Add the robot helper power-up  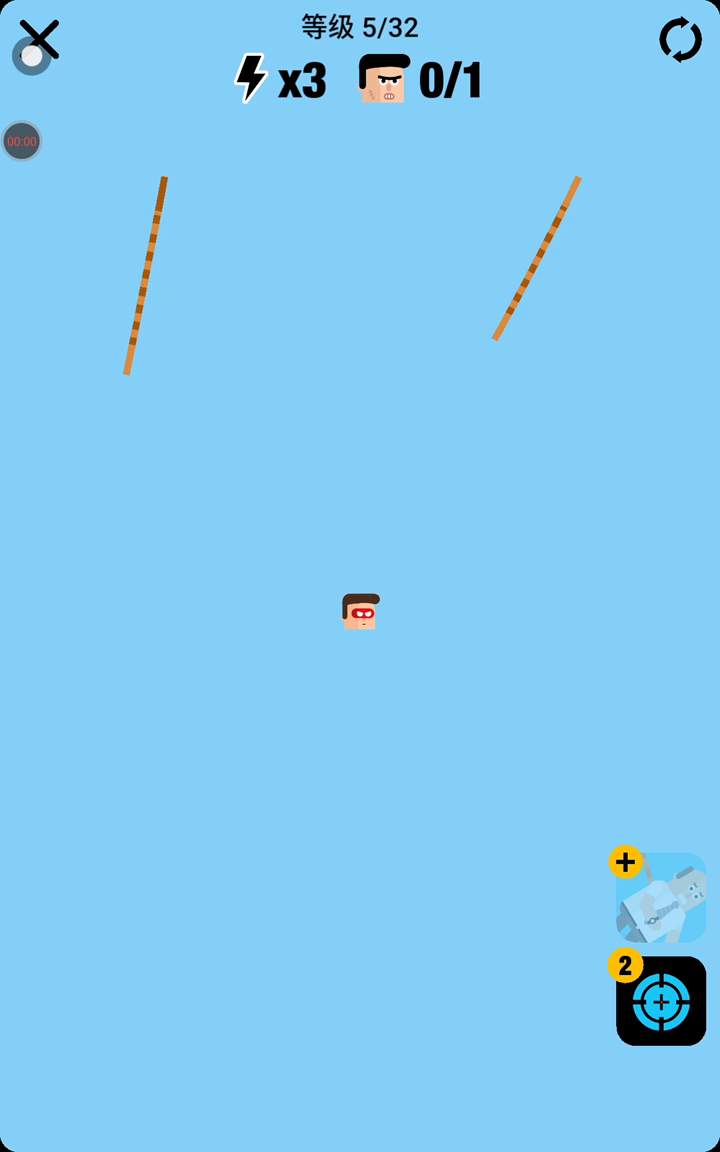660,897
